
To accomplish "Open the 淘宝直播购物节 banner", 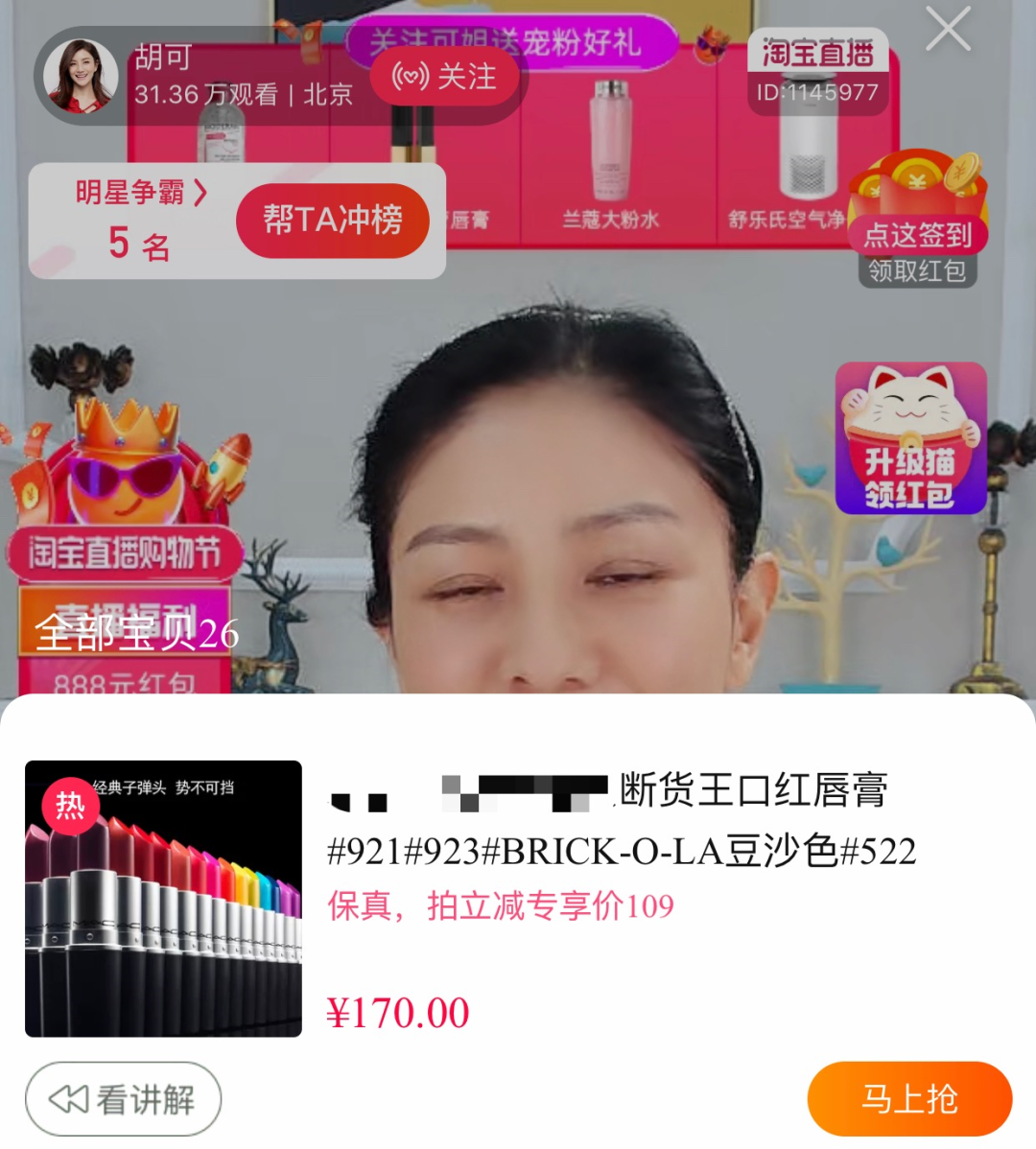I will click(125, 552).
